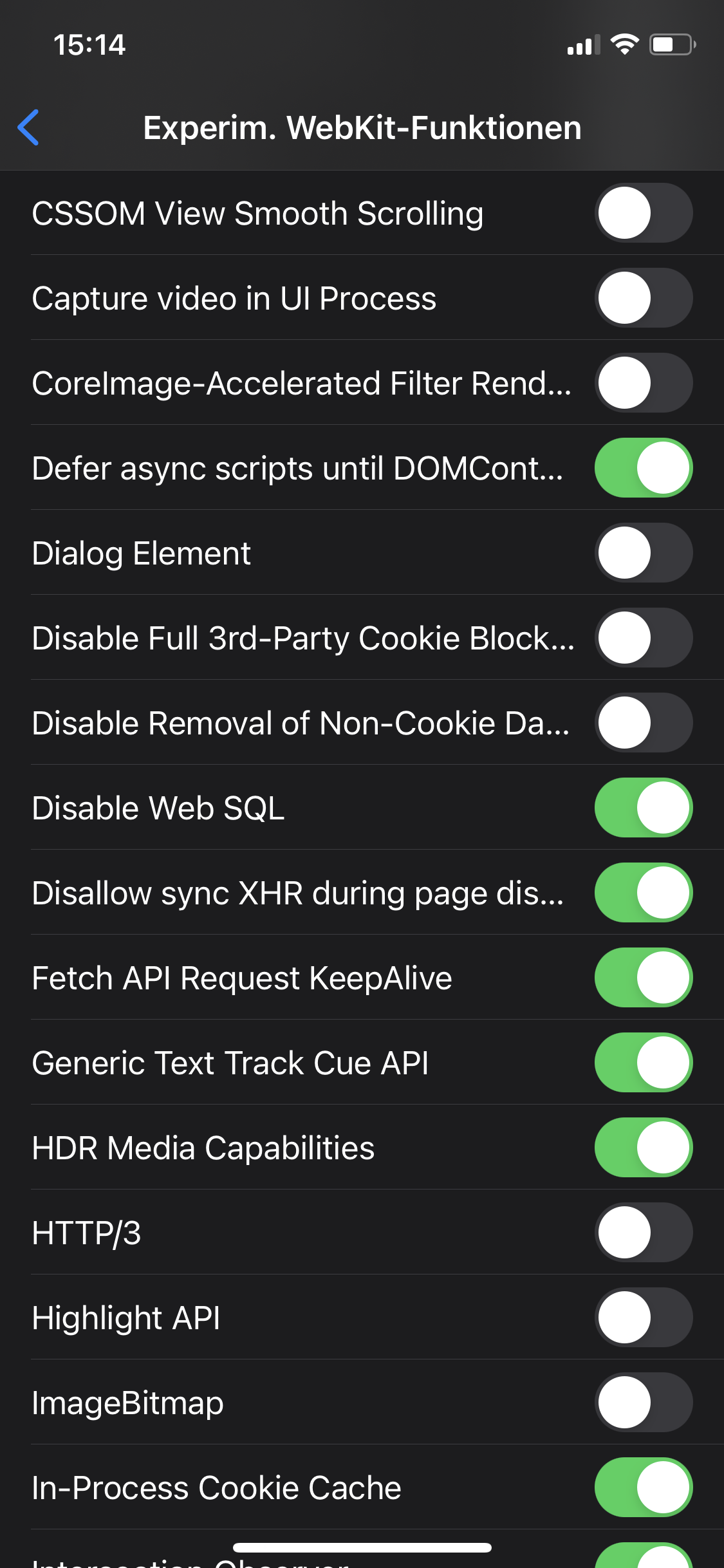Enable the HTTP/3 switch

click(643, 1233)
